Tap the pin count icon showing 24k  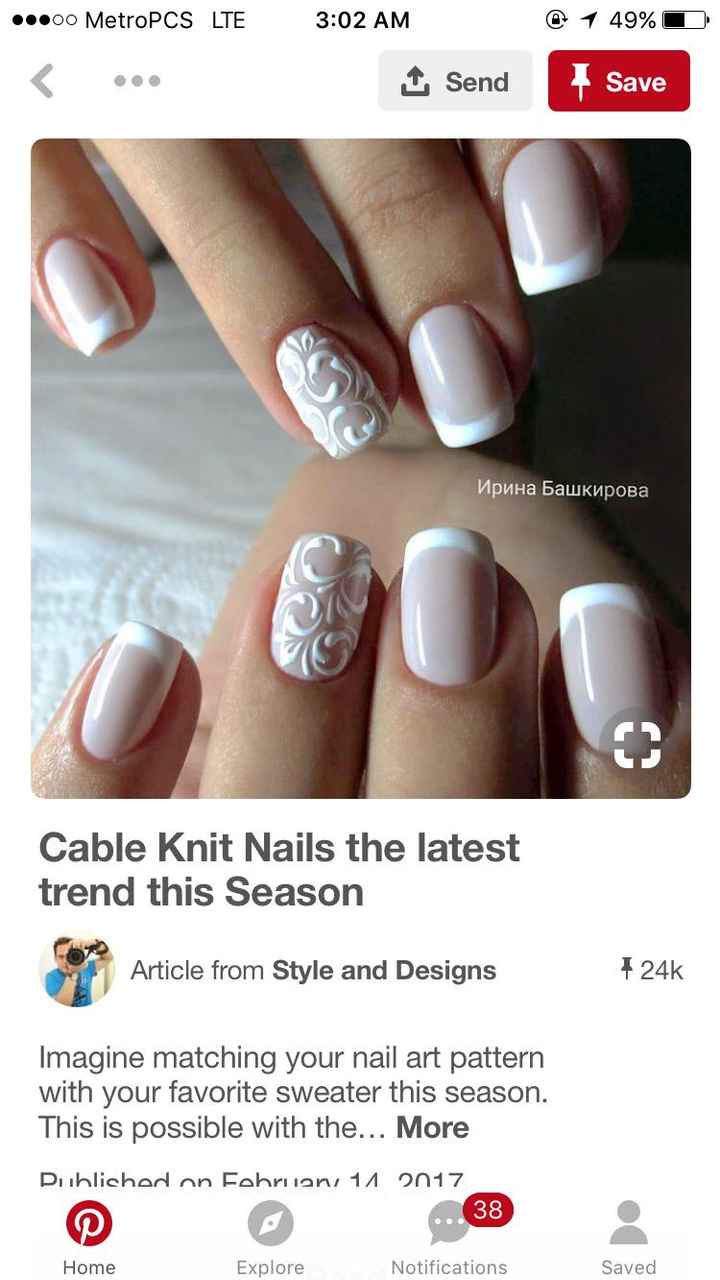coord(650,969)
